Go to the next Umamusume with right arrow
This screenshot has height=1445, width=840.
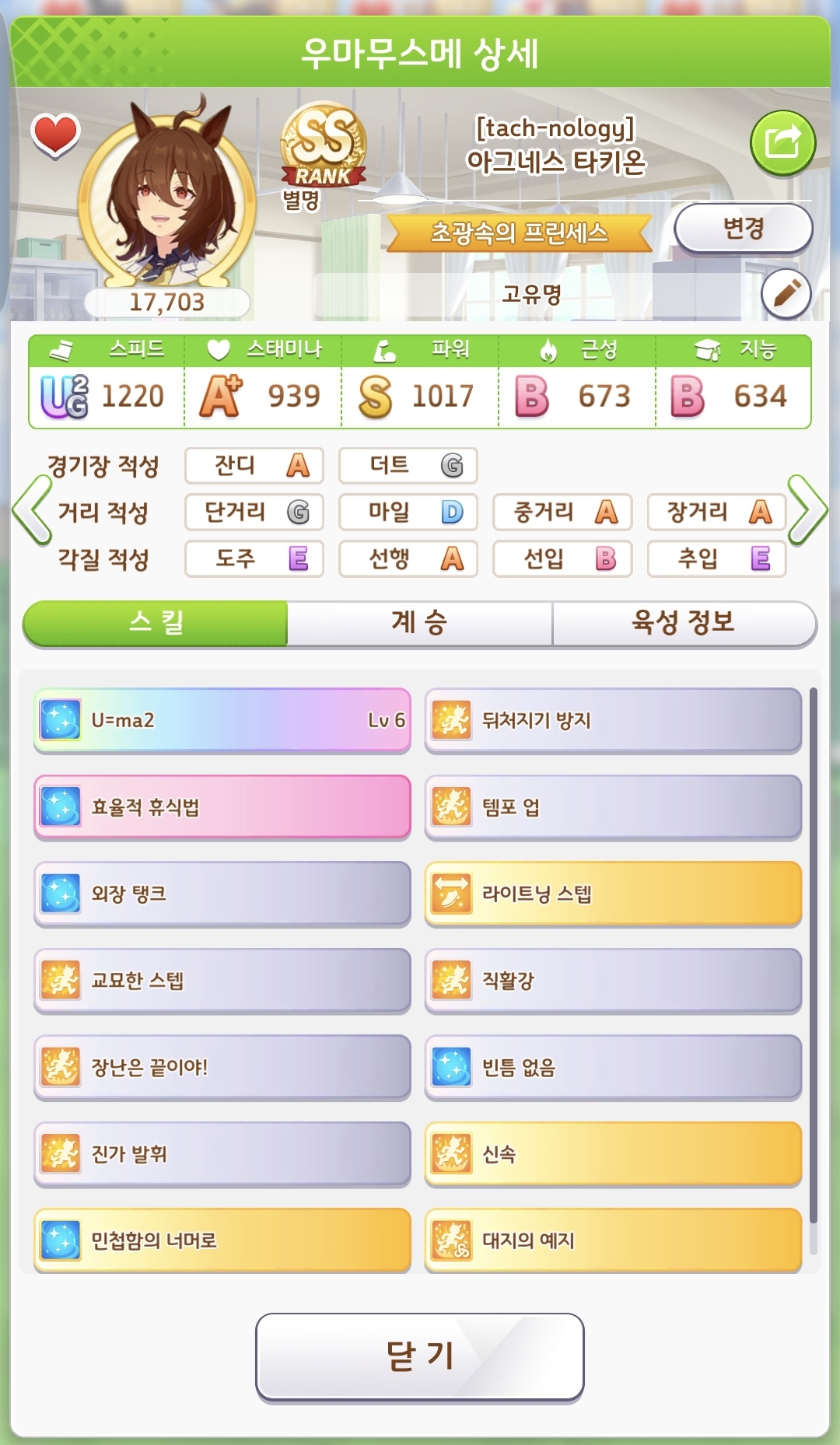coord(807,510)
